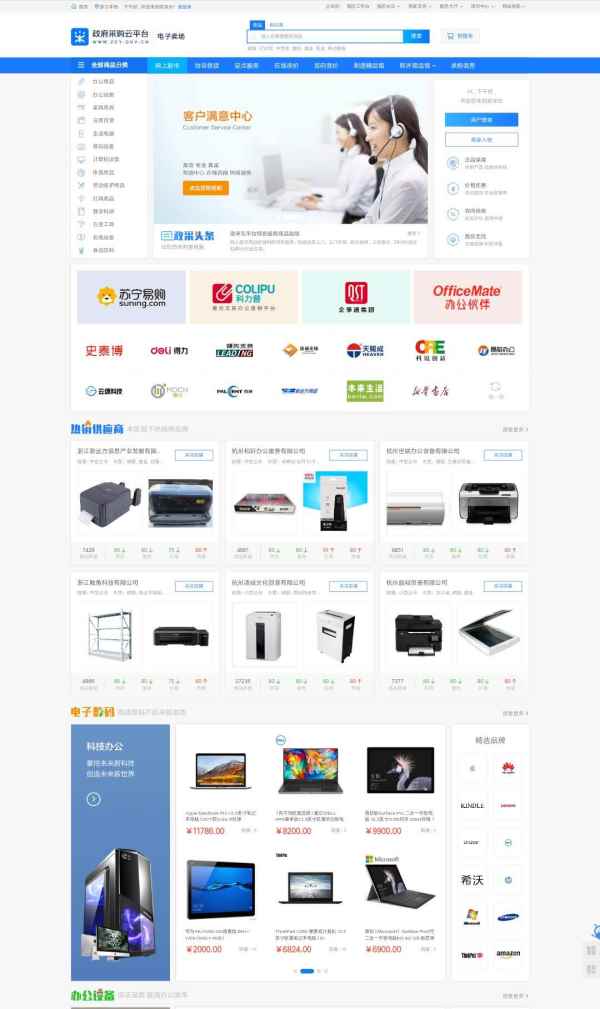Select the Huawei logo in 精选品牌

[507, 769]
